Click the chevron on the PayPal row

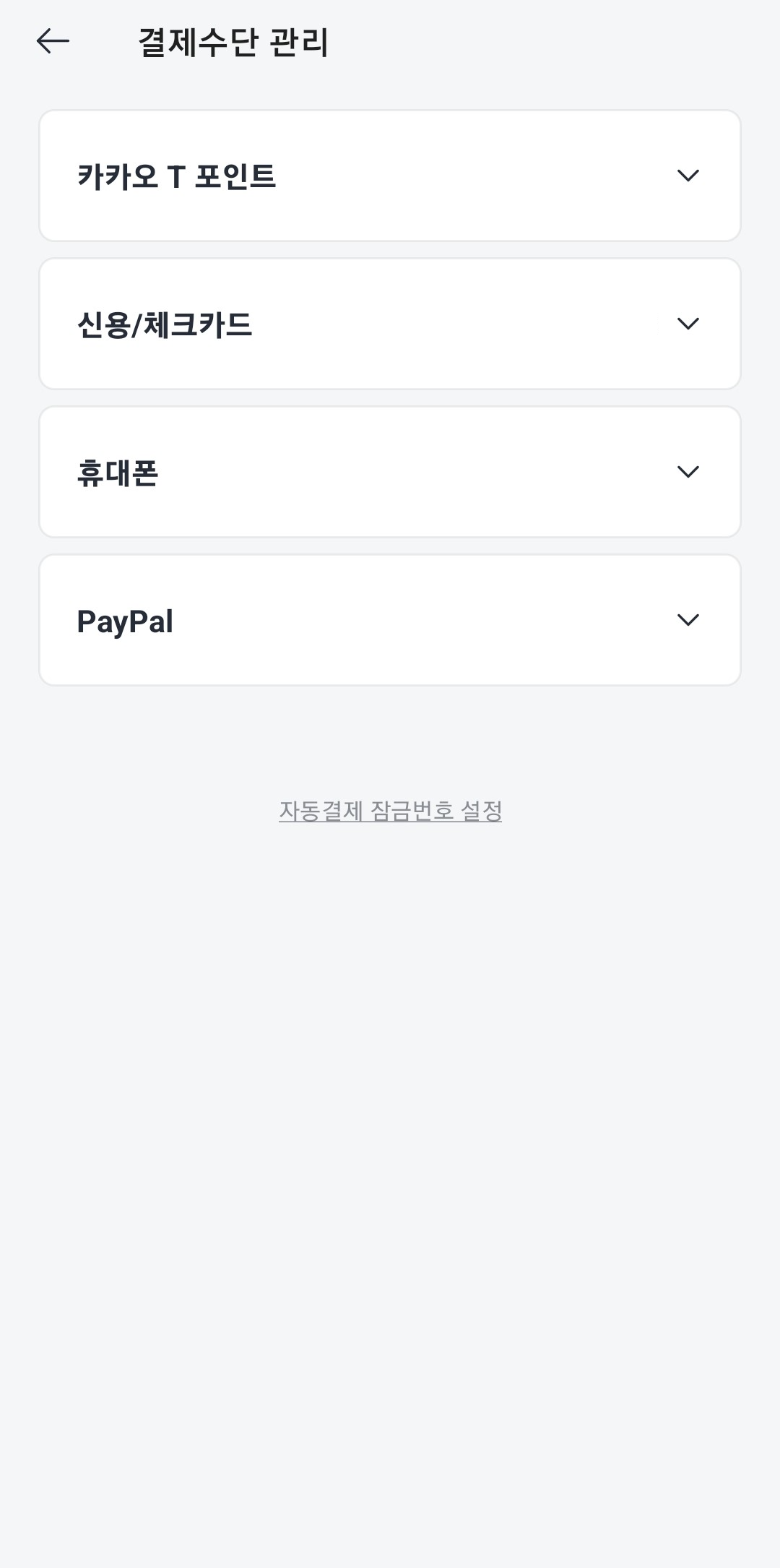[690, 619]
